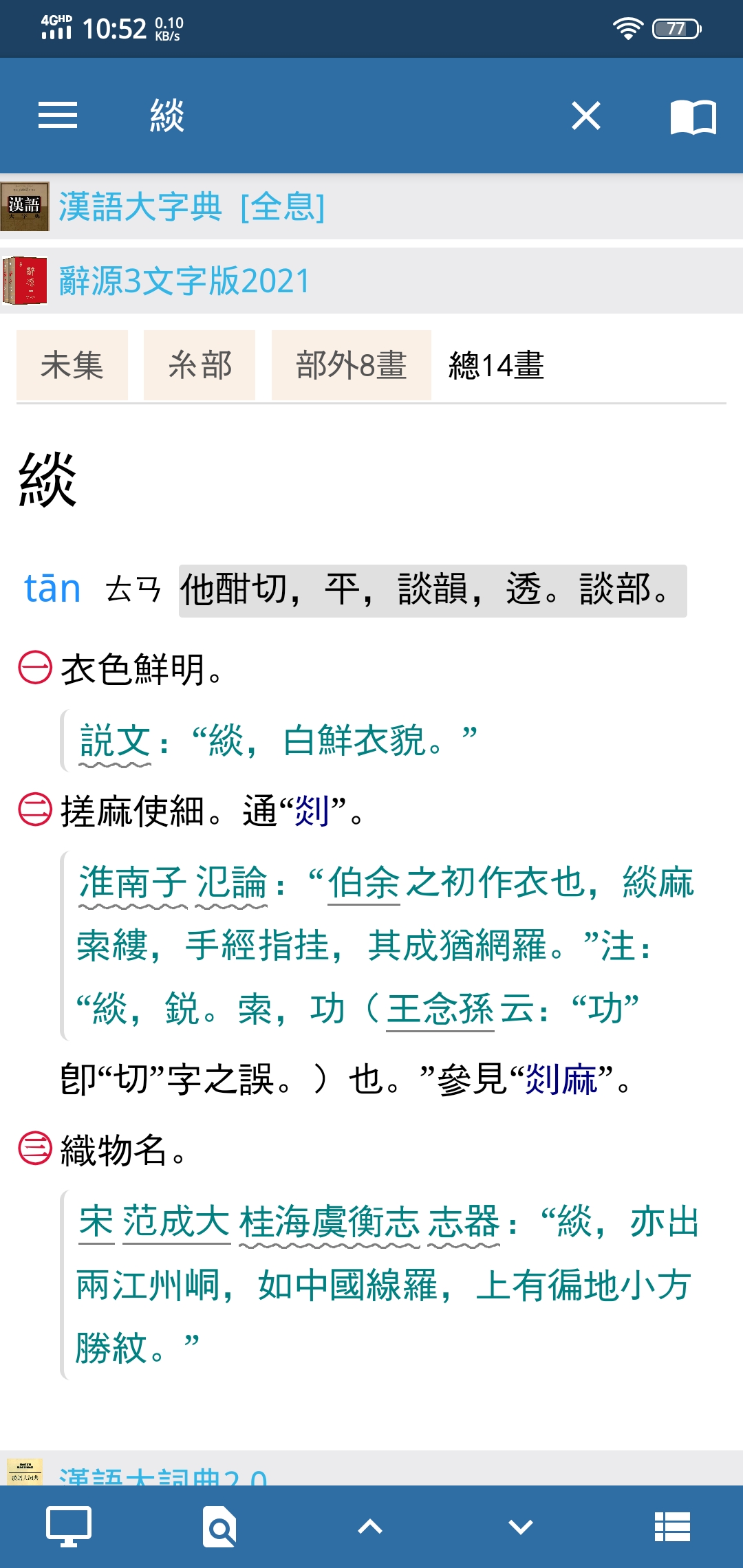Viewport: 743px width, 1568px height.
Task: Open the 䊬麻 cross-reference link
Action: click(561, 1079)
